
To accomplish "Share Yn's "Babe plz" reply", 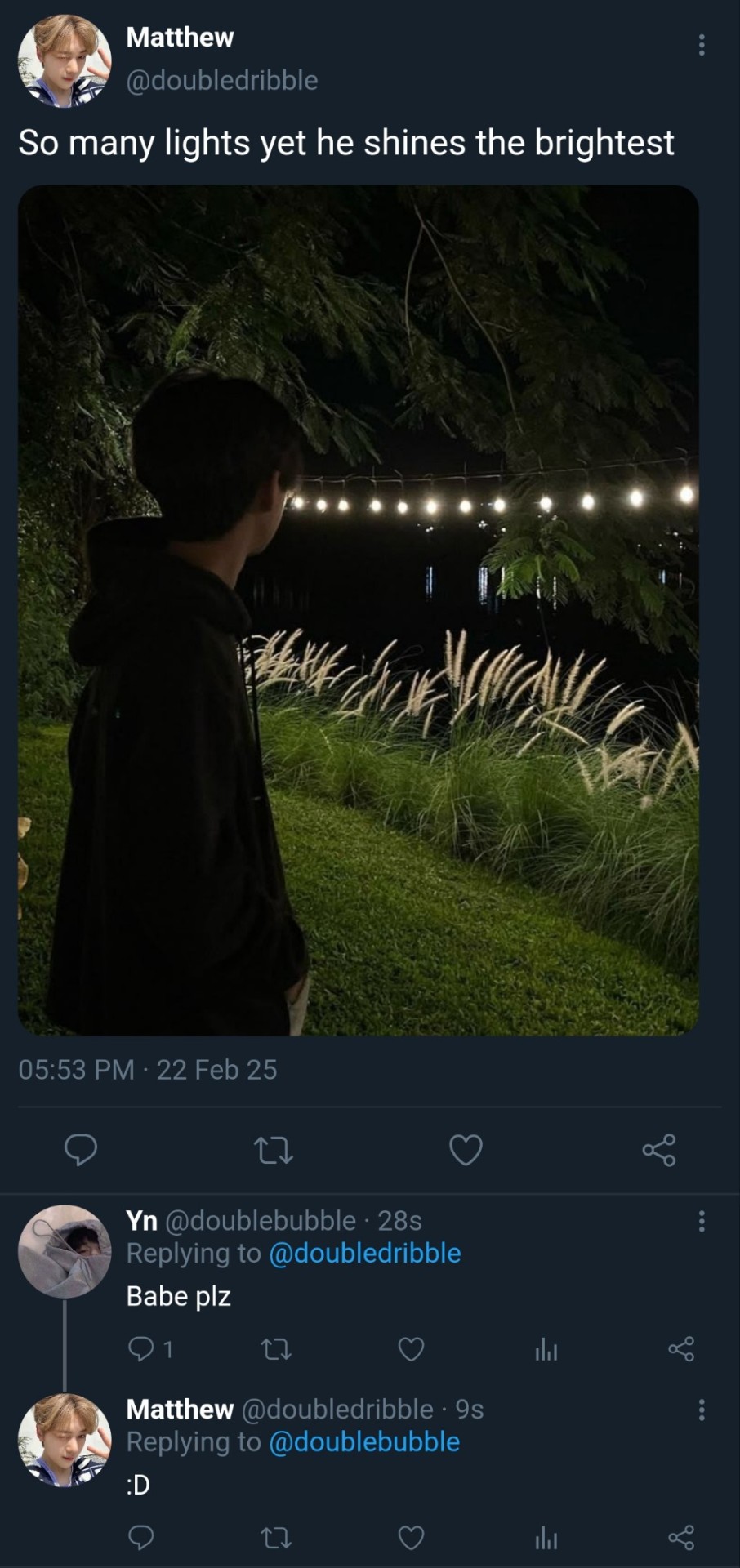I will 680,1349.
